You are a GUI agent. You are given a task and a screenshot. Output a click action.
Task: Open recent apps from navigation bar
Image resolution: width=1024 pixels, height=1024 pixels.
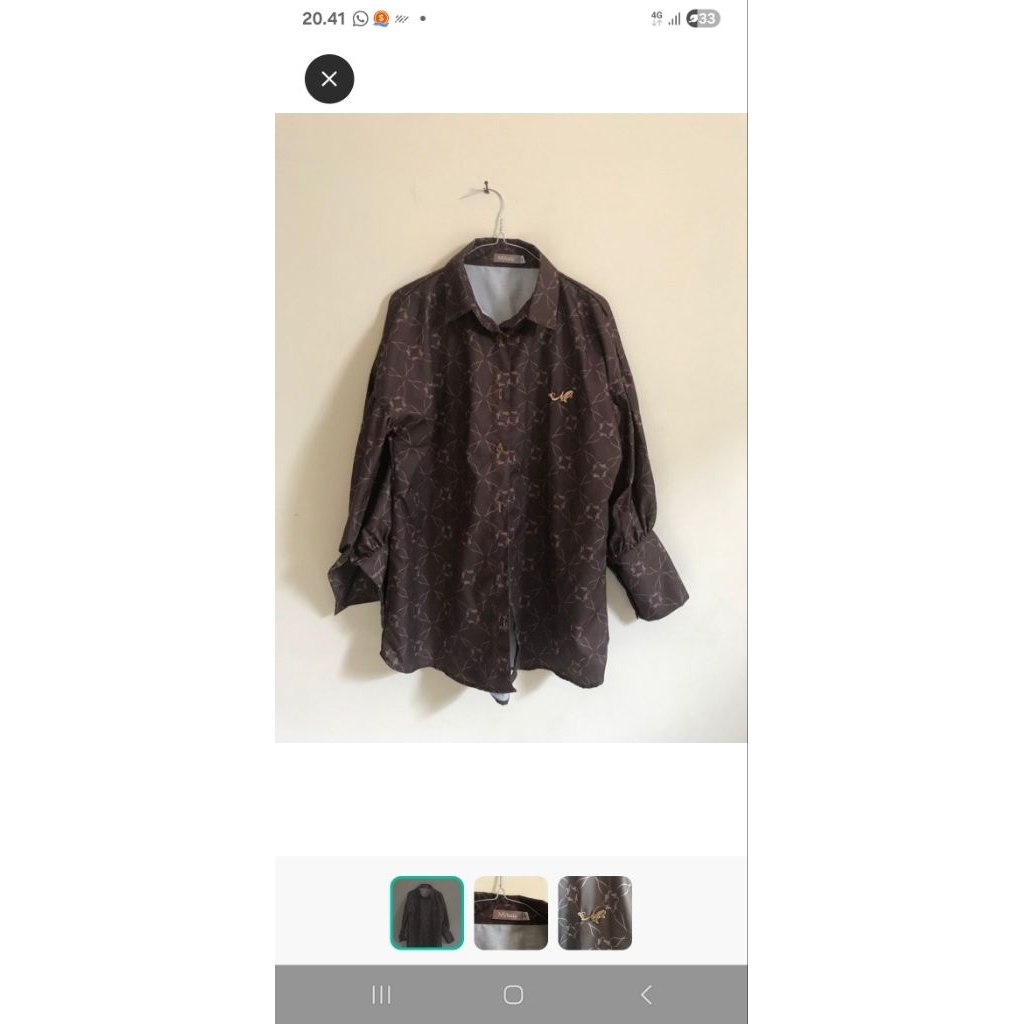(x=381, y=994)
